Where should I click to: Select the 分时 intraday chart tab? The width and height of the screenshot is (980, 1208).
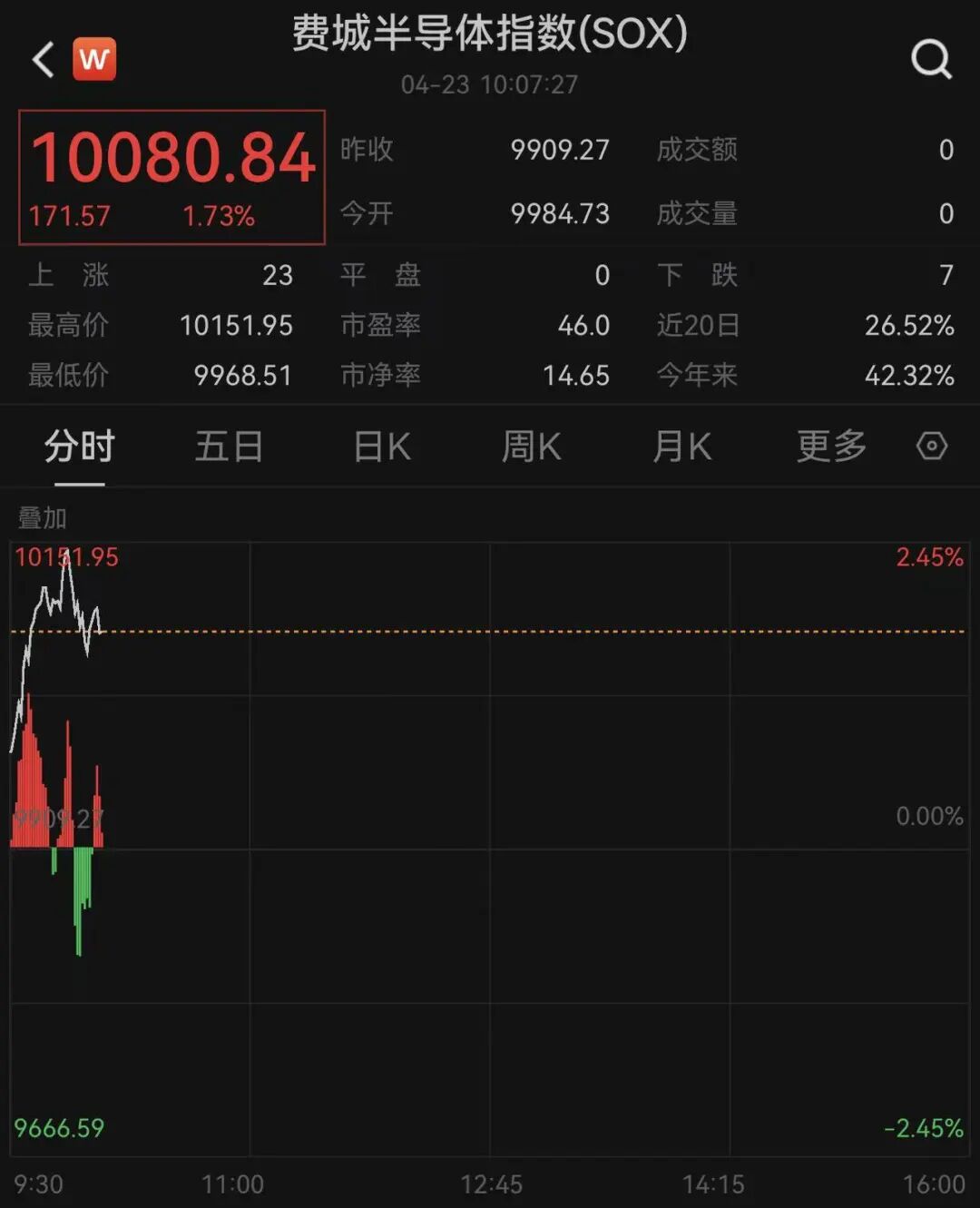80,447
